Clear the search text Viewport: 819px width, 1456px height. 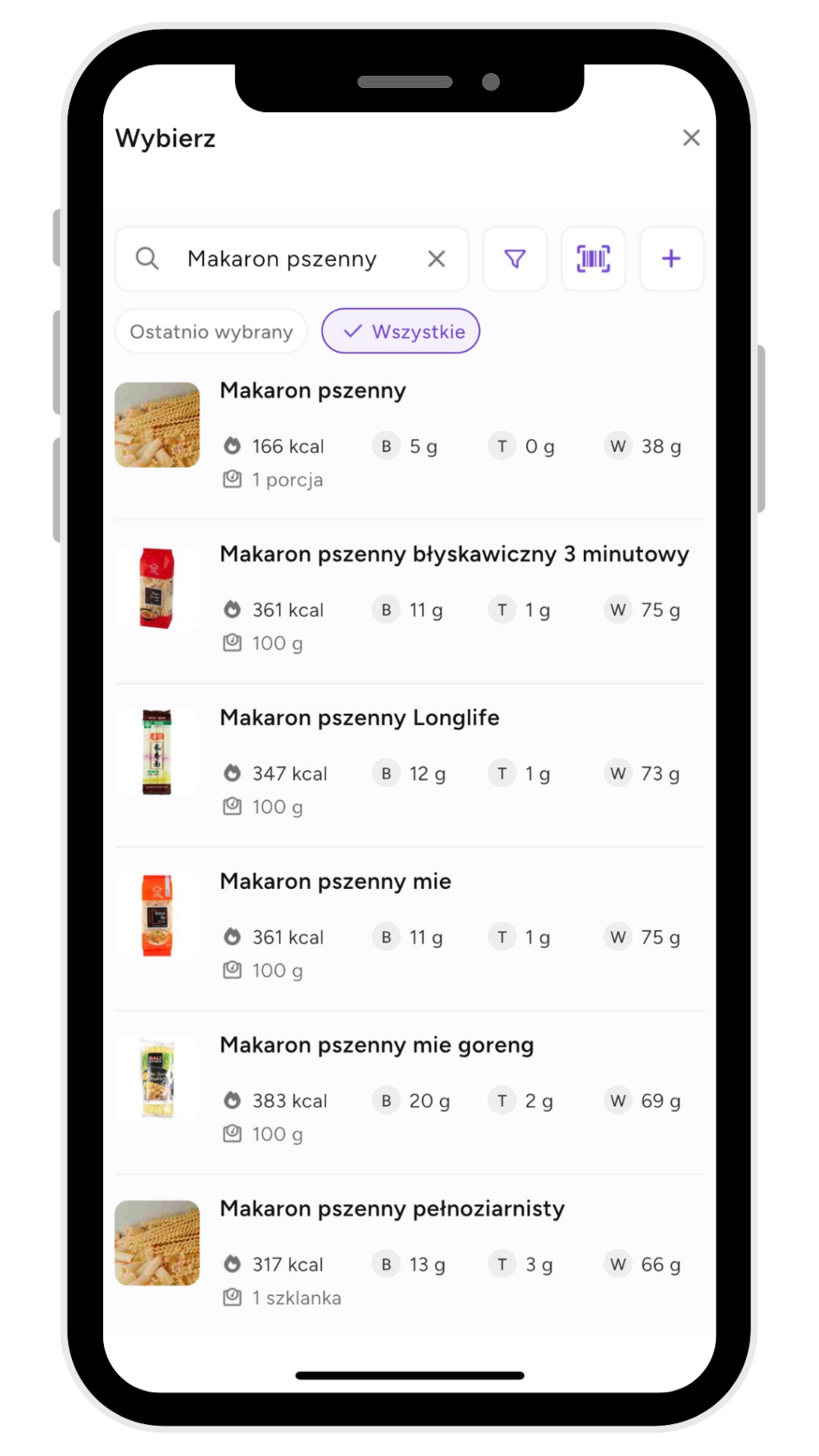(436, 259)
